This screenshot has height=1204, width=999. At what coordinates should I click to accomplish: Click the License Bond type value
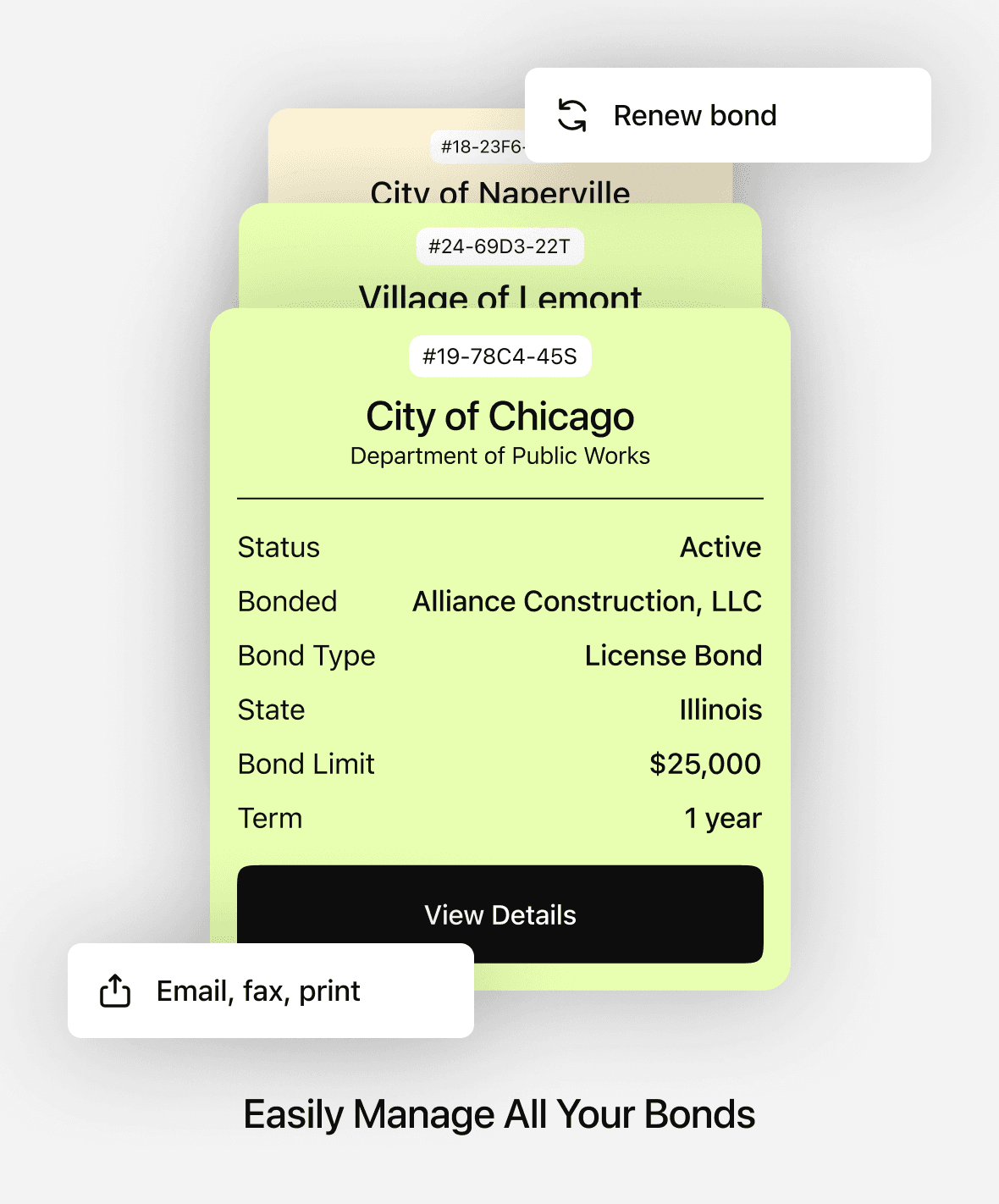(x=672, y=655)
